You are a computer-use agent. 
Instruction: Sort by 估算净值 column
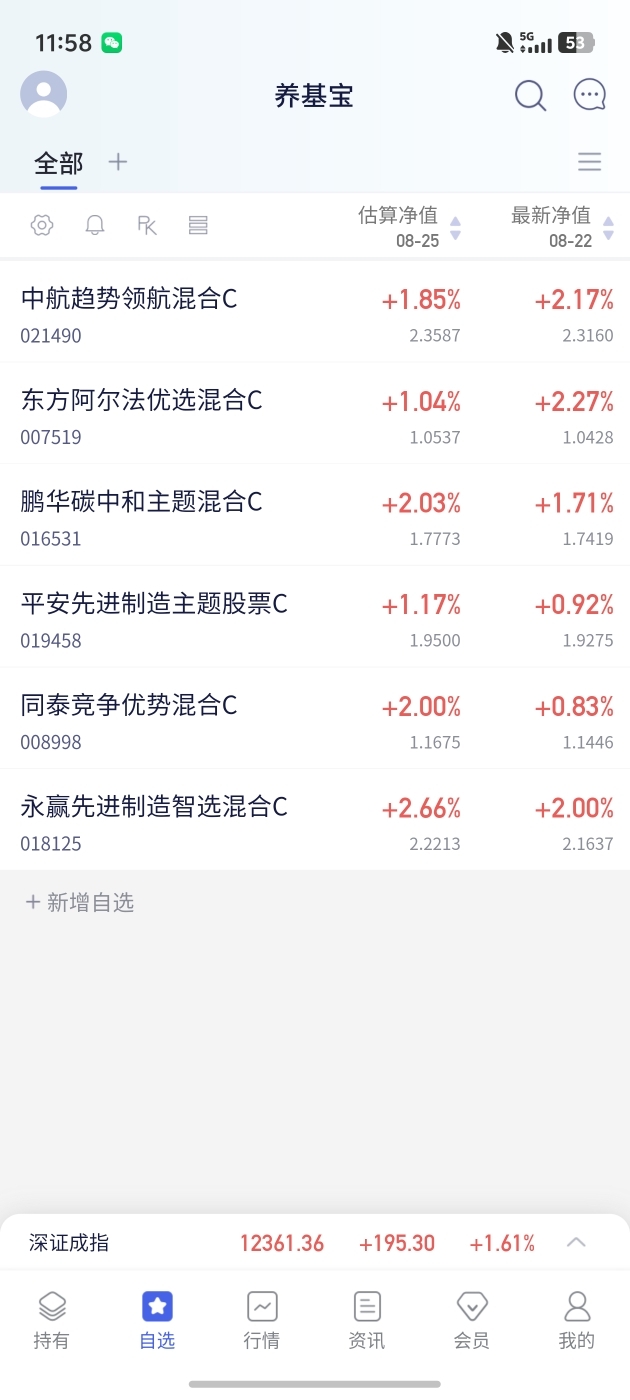pyautogui.click(x=410, y=227)
